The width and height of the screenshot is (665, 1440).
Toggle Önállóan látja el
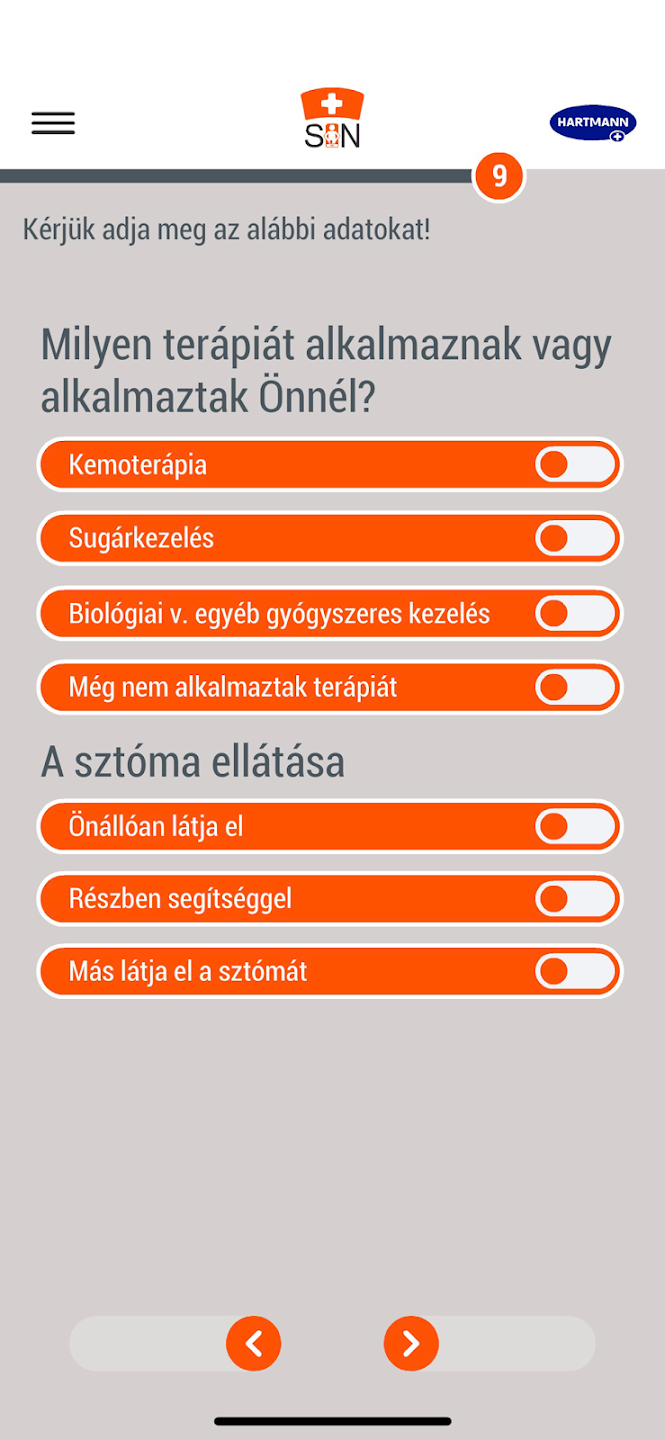575,826
